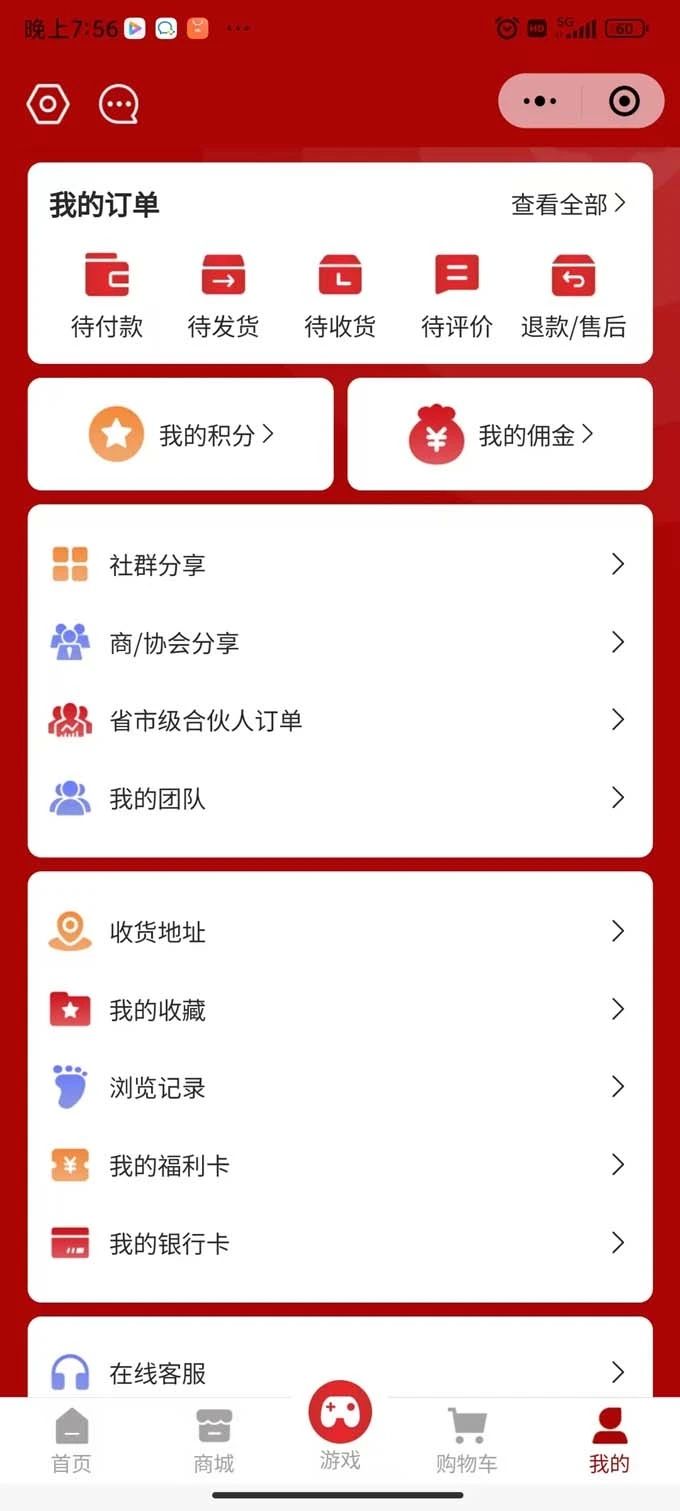Switch to the 购物车 tab

(x=466, y=1441)
